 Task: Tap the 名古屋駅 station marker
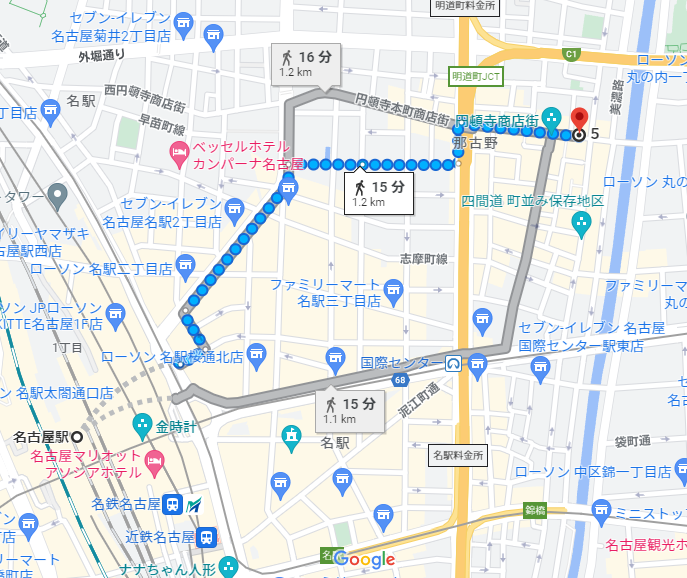(x=77, y=437)
